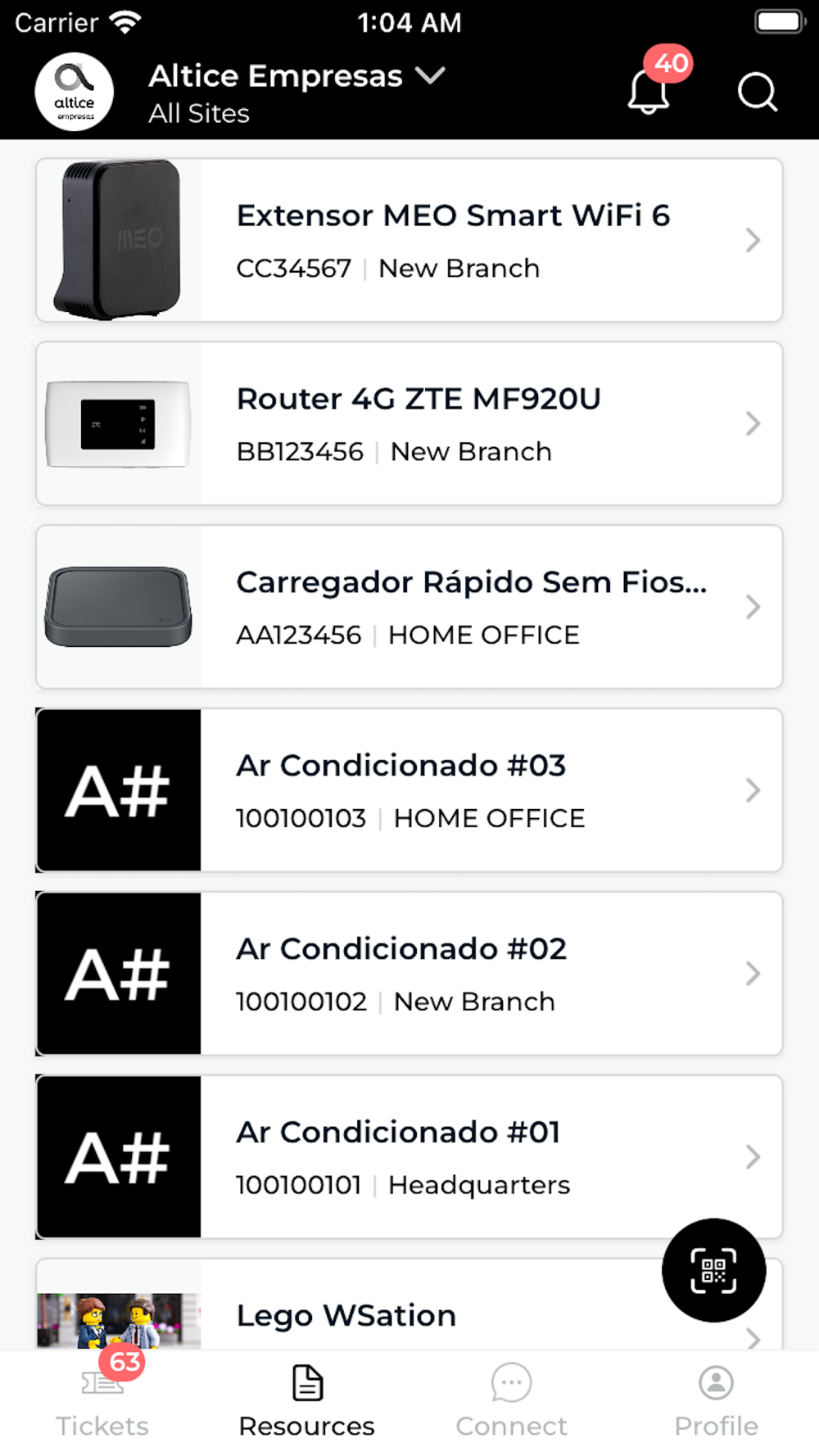
Task: Open Router 4G ZTE MF920U resource
Action: pyautogui.click(x=409, y=423)
